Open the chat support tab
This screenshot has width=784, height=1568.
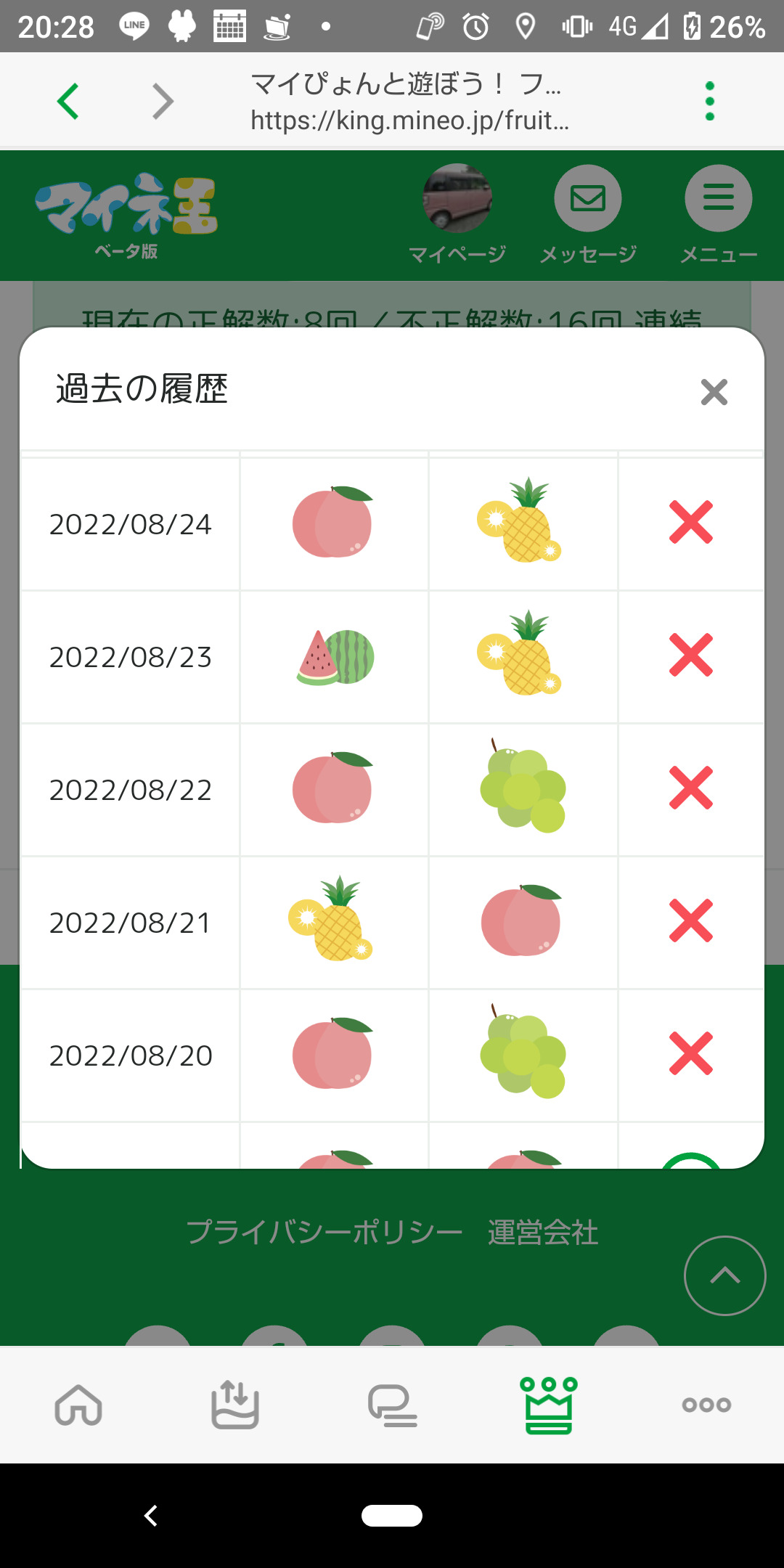pyautogui.click(x=392, y=1405)
